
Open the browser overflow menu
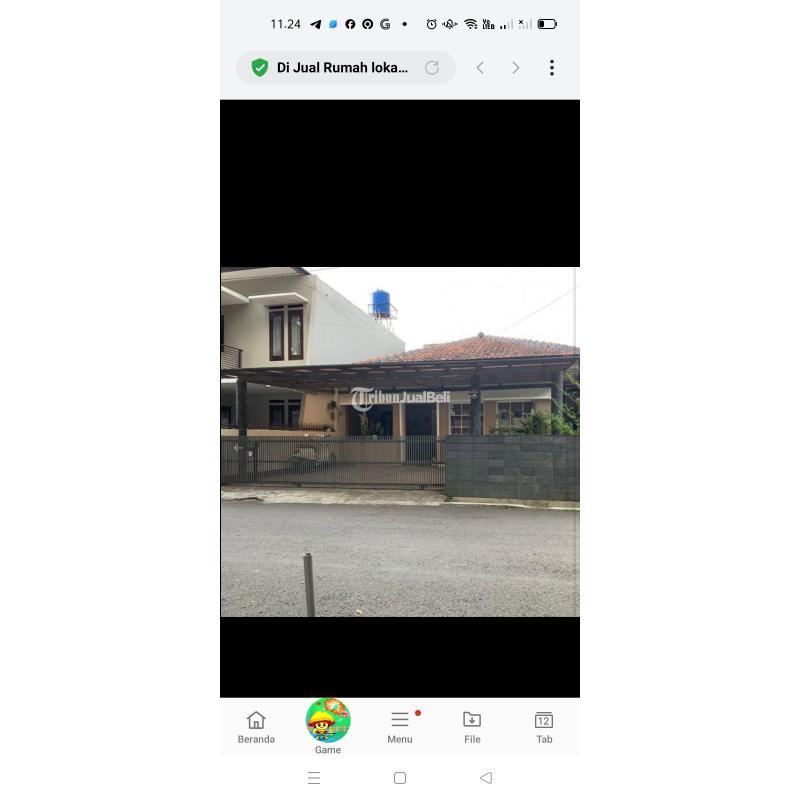click(x=551, y=68)
